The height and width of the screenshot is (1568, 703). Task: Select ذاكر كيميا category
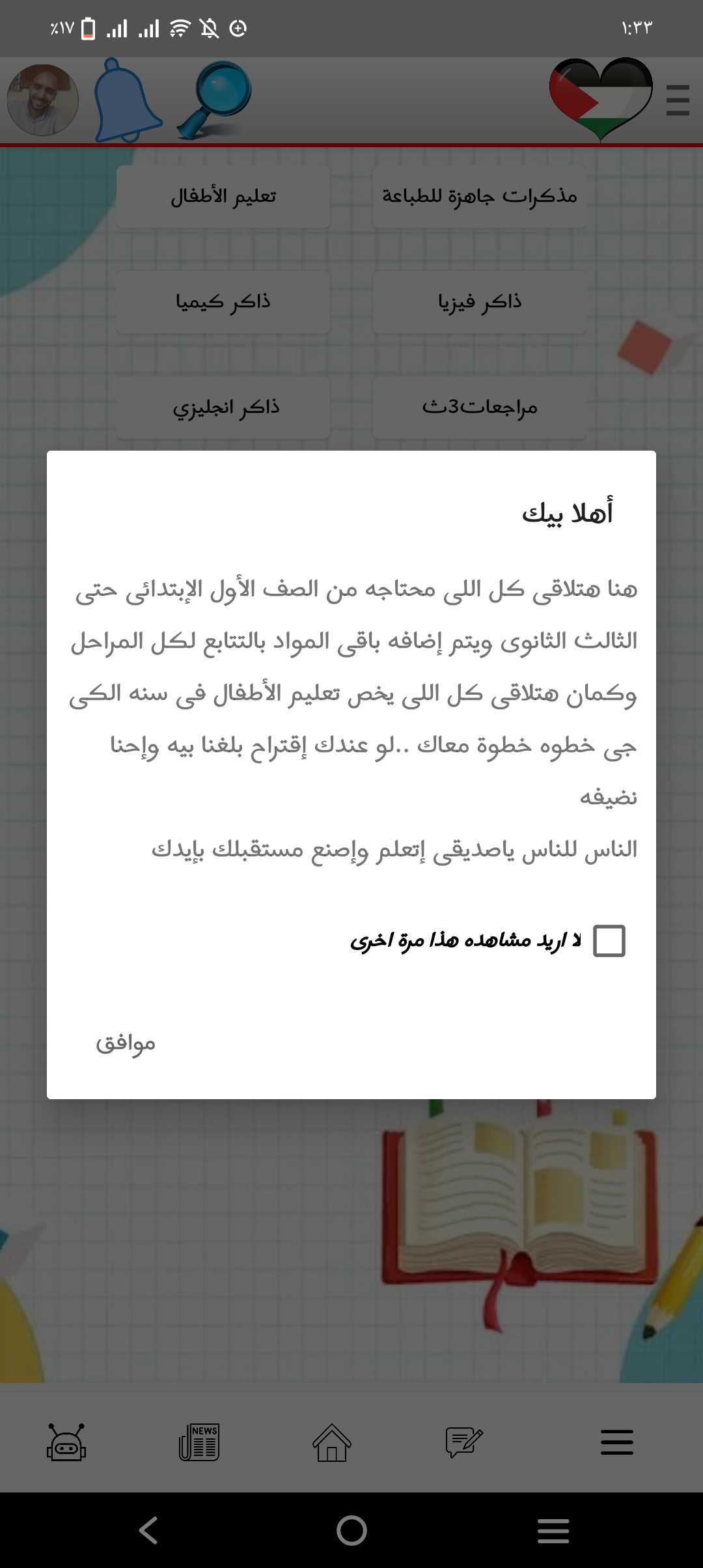click(223, 302)
